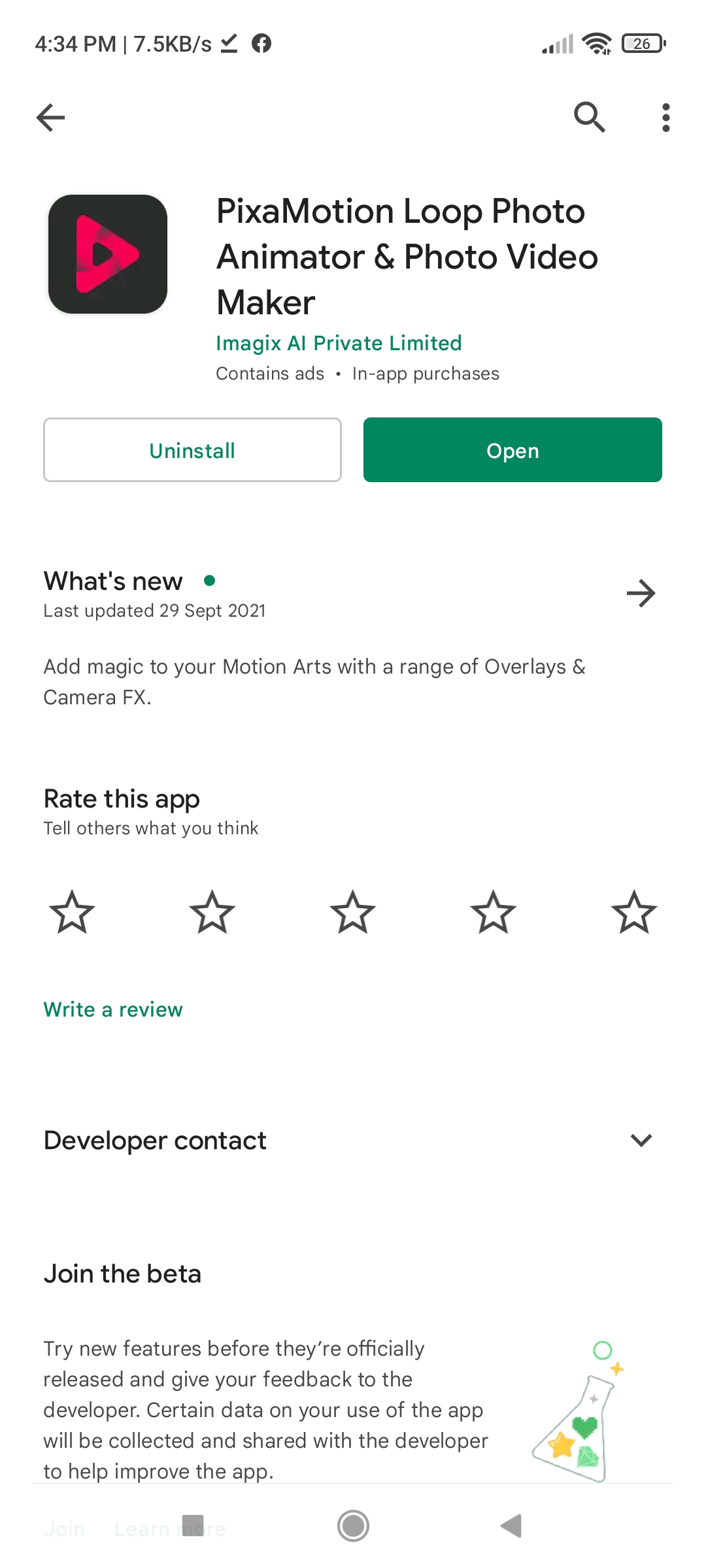Visit Imagix AI Private Limited developer page
This screenshot has height=1568, width=706.
(x=339, y=343)
